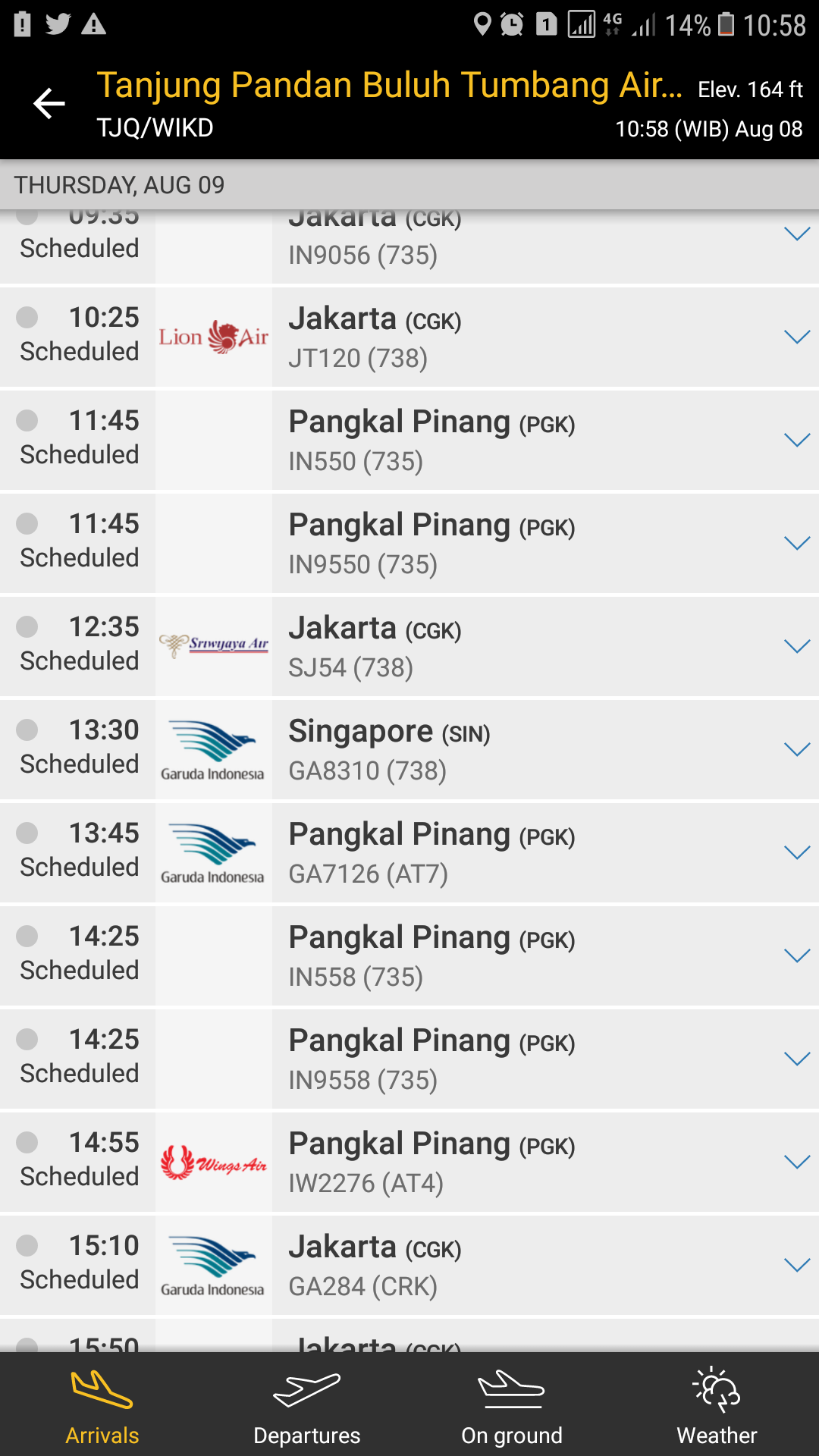819x1456 pixels.
Task: Expand Garuda flight GA8310 from Singapore
Action: [797, 749]
